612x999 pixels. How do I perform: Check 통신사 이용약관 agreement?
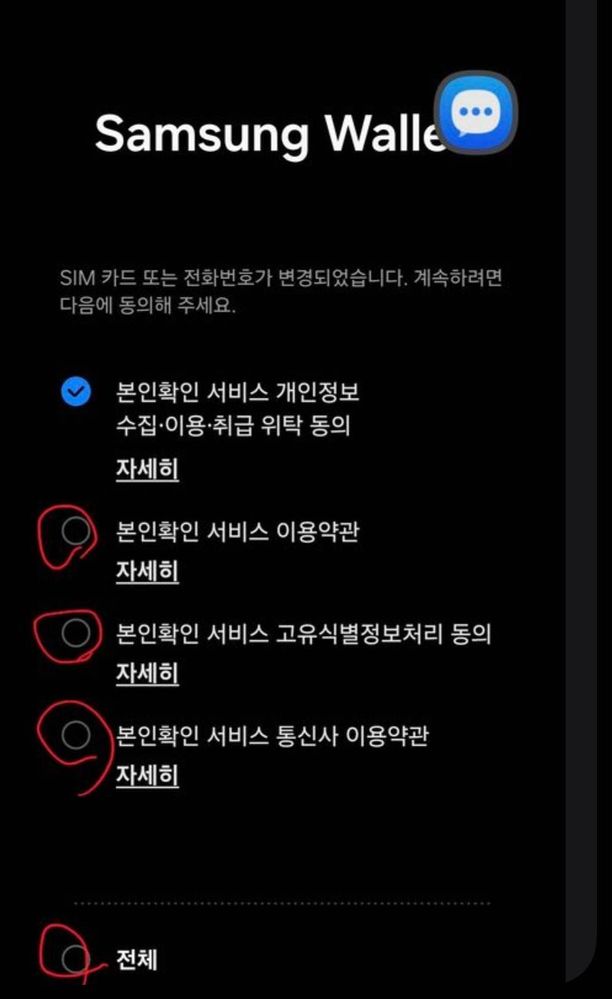pos(76,735)
